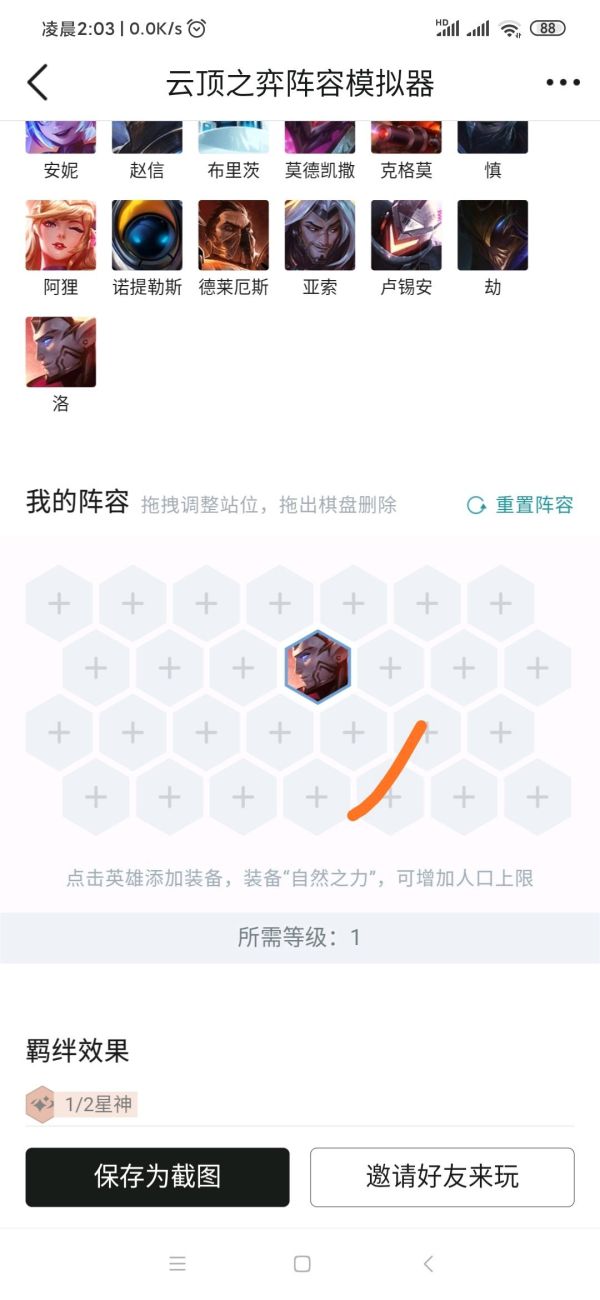The height and width of the screenshot is (1300, 600).
Task: Open the 1/2星神 synergy tag
Action: coord(82,1104)
